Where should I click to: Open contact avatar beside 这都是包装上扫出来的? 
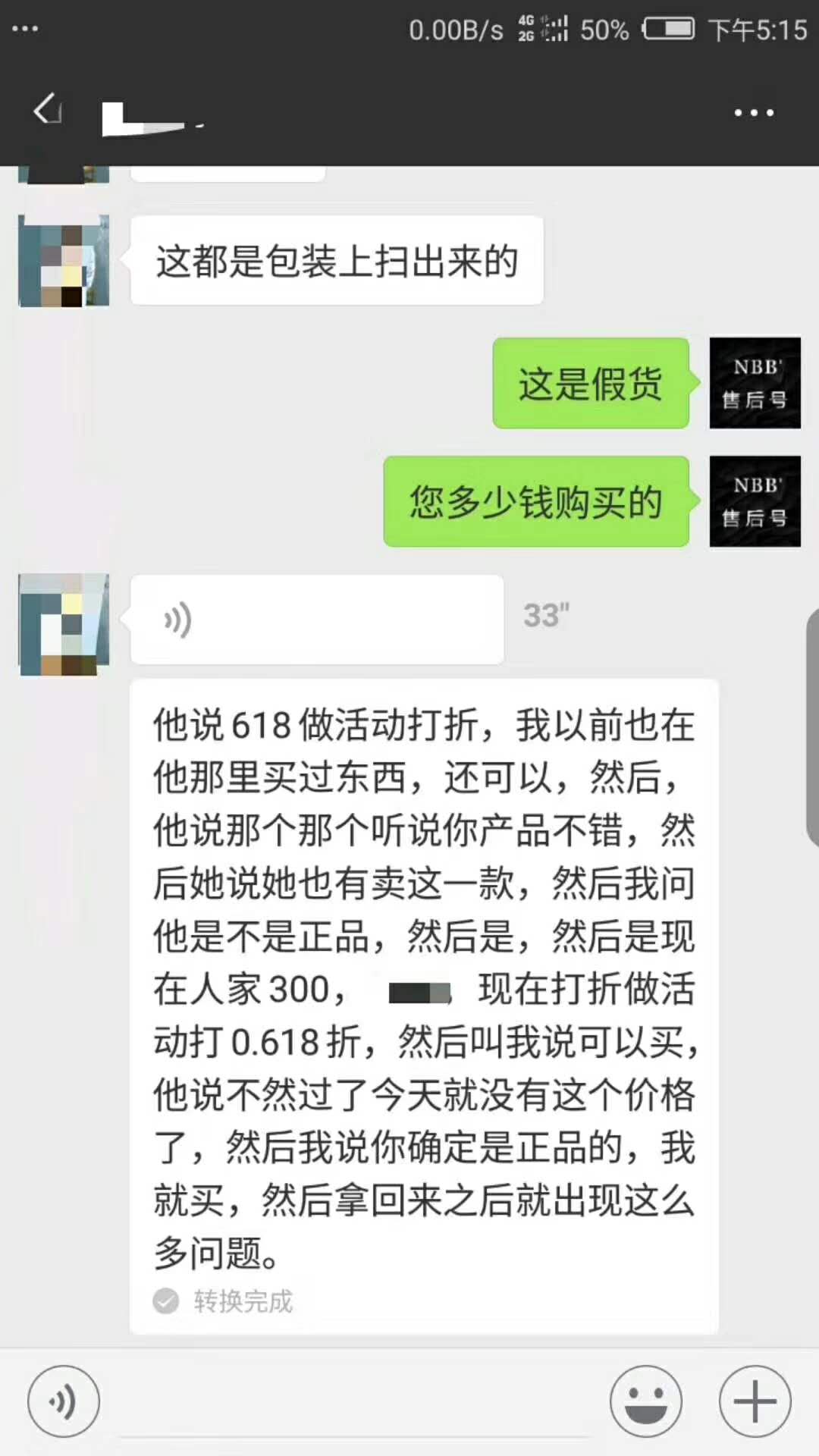(64, 261)
